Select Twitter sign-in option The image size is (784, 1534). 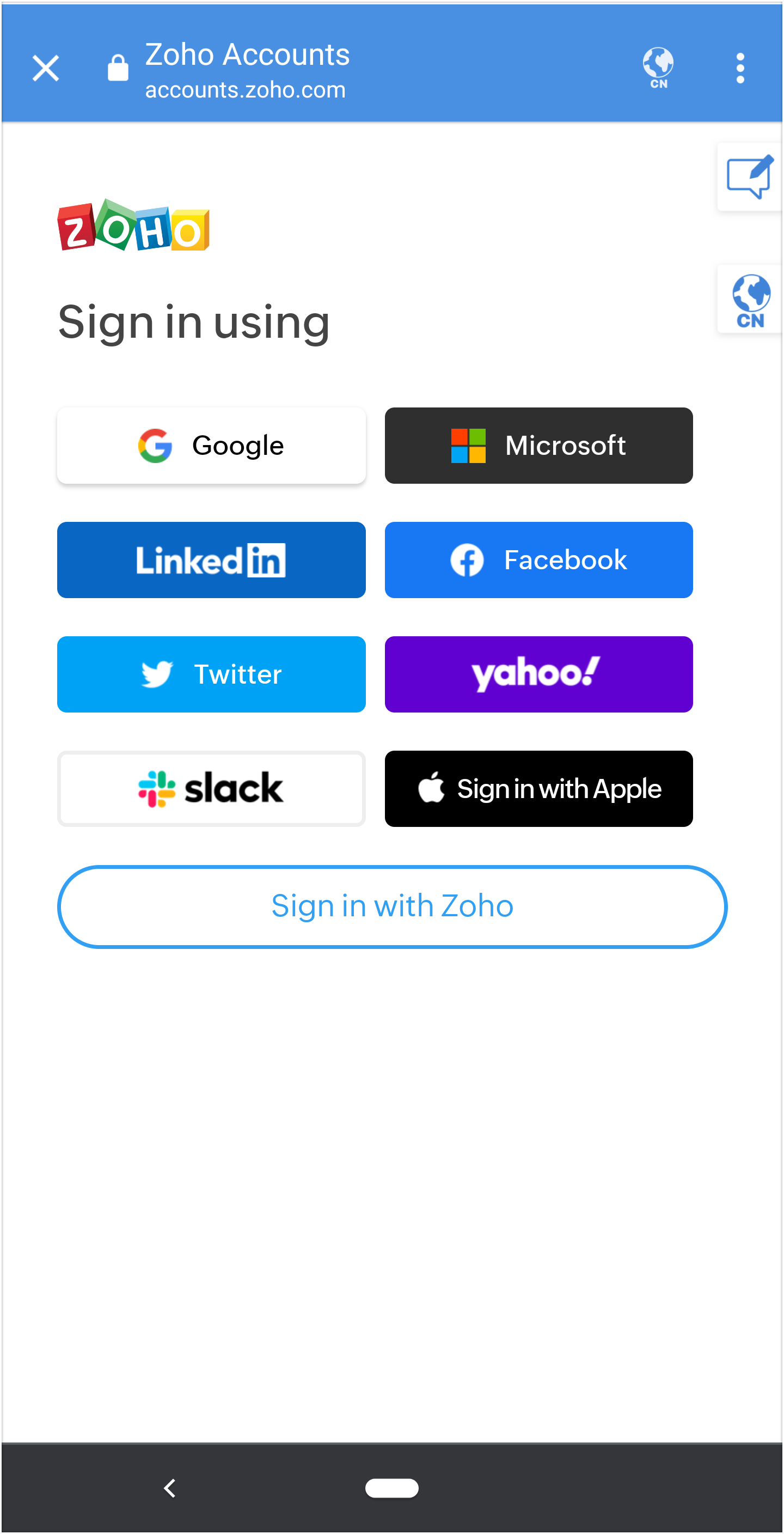pyautogui.click(x=211, y=674)
